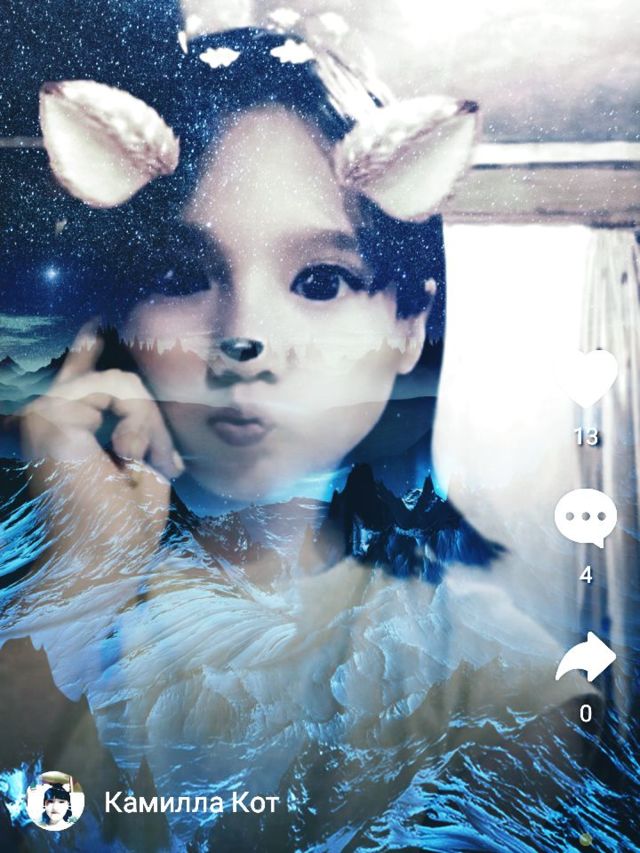Screen dimensions: 640x853
Task: Share this video with the arrow icon
Action: (x=586, y=657)
